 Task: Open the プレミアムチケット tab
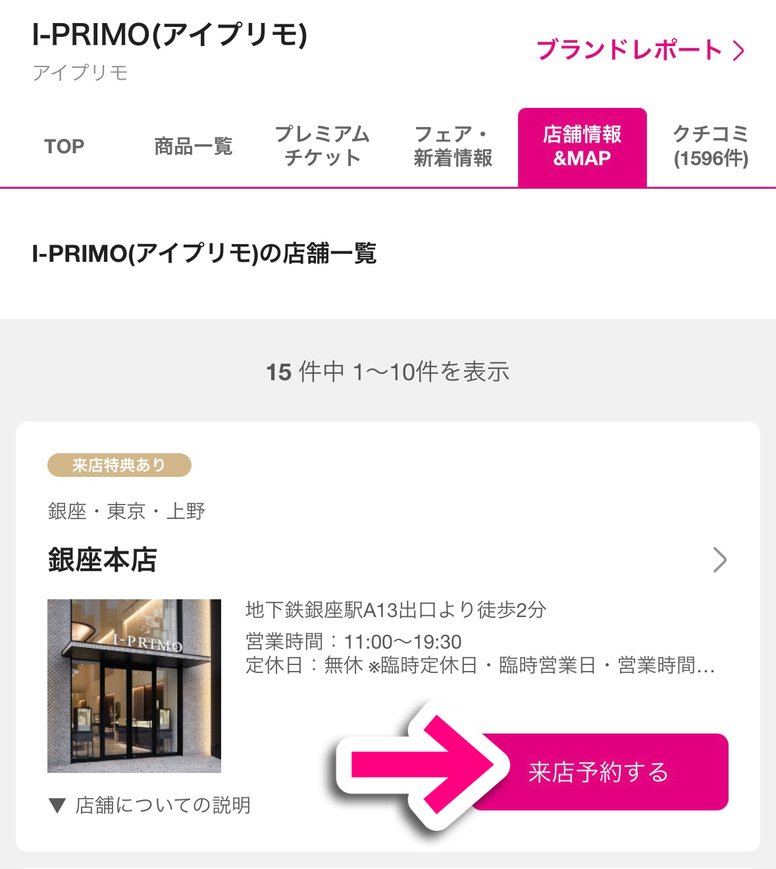coord(322,147)
